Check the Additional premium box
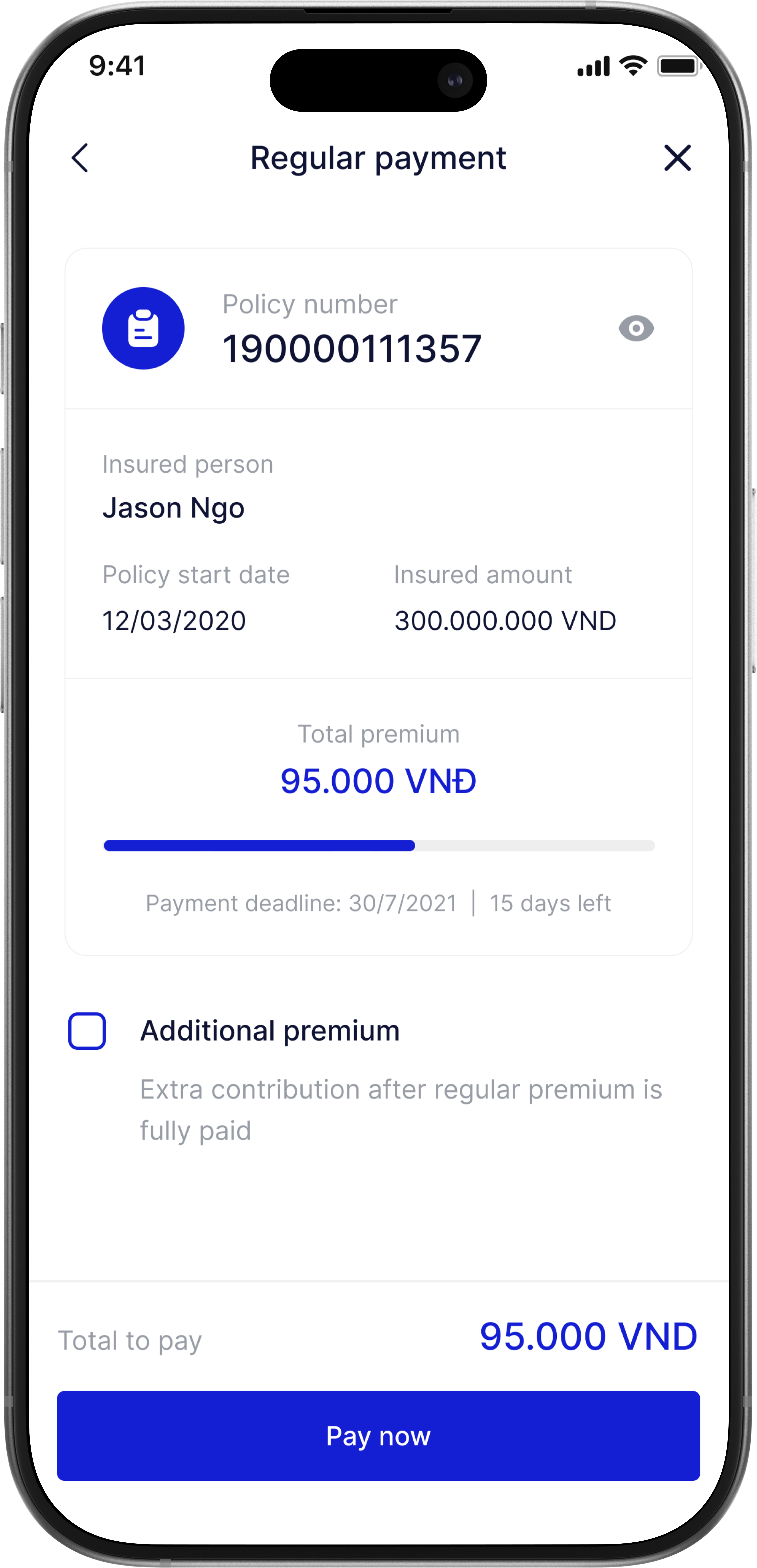757x1568 pixels. (x=87, y=1031)
